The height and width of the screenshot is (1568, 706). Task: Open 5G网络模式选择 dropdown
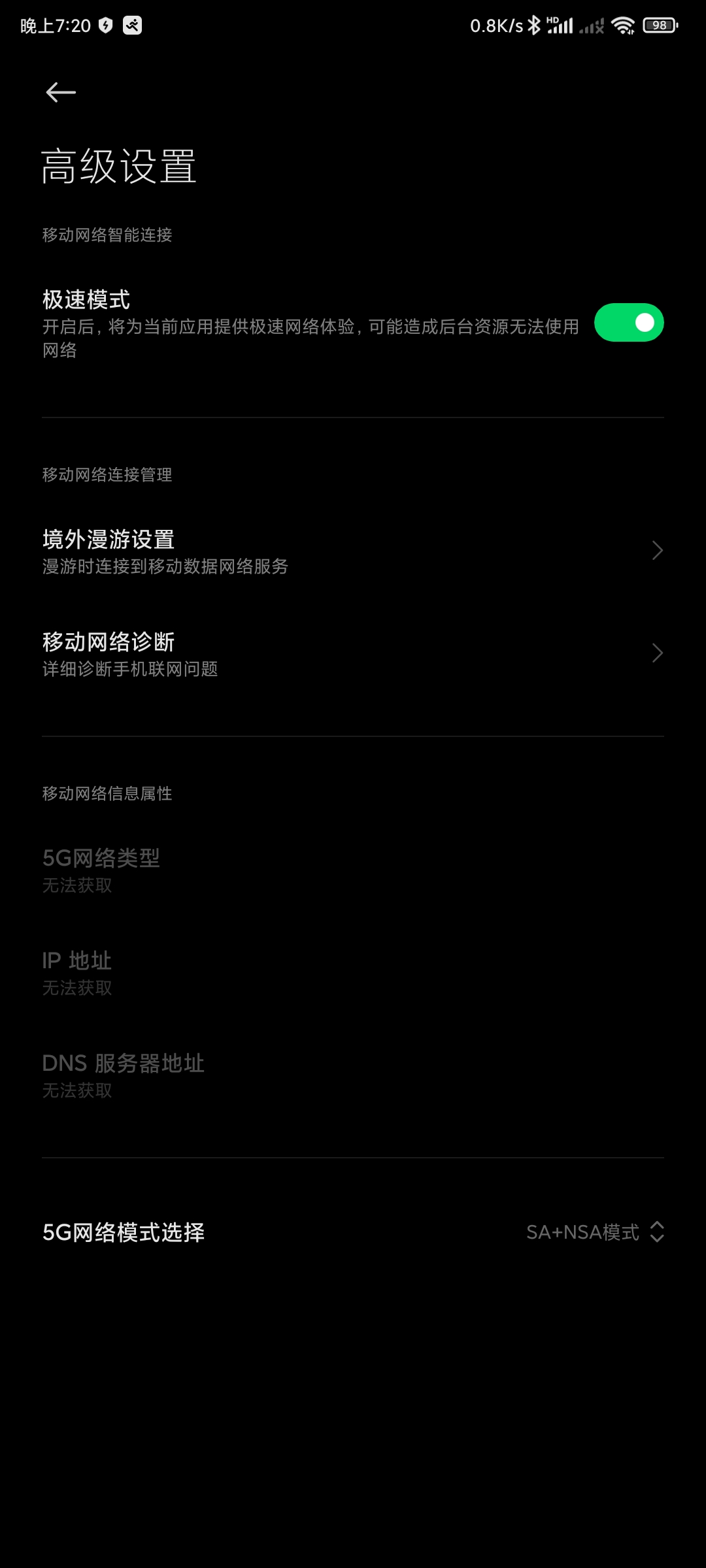pyautogui.click(x=595, y=1232)
